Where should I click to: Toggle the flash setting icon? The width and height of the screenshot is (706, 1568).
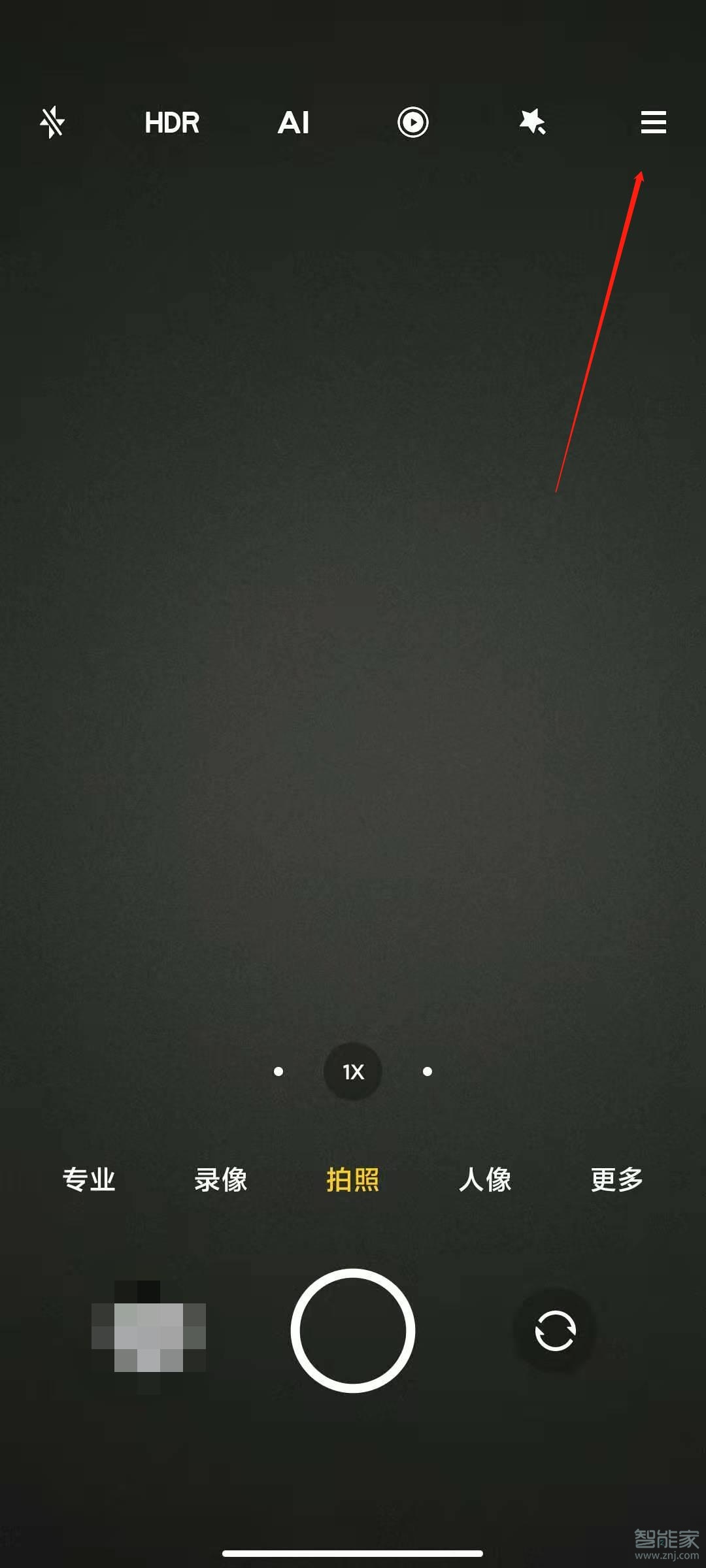(52, 122)
